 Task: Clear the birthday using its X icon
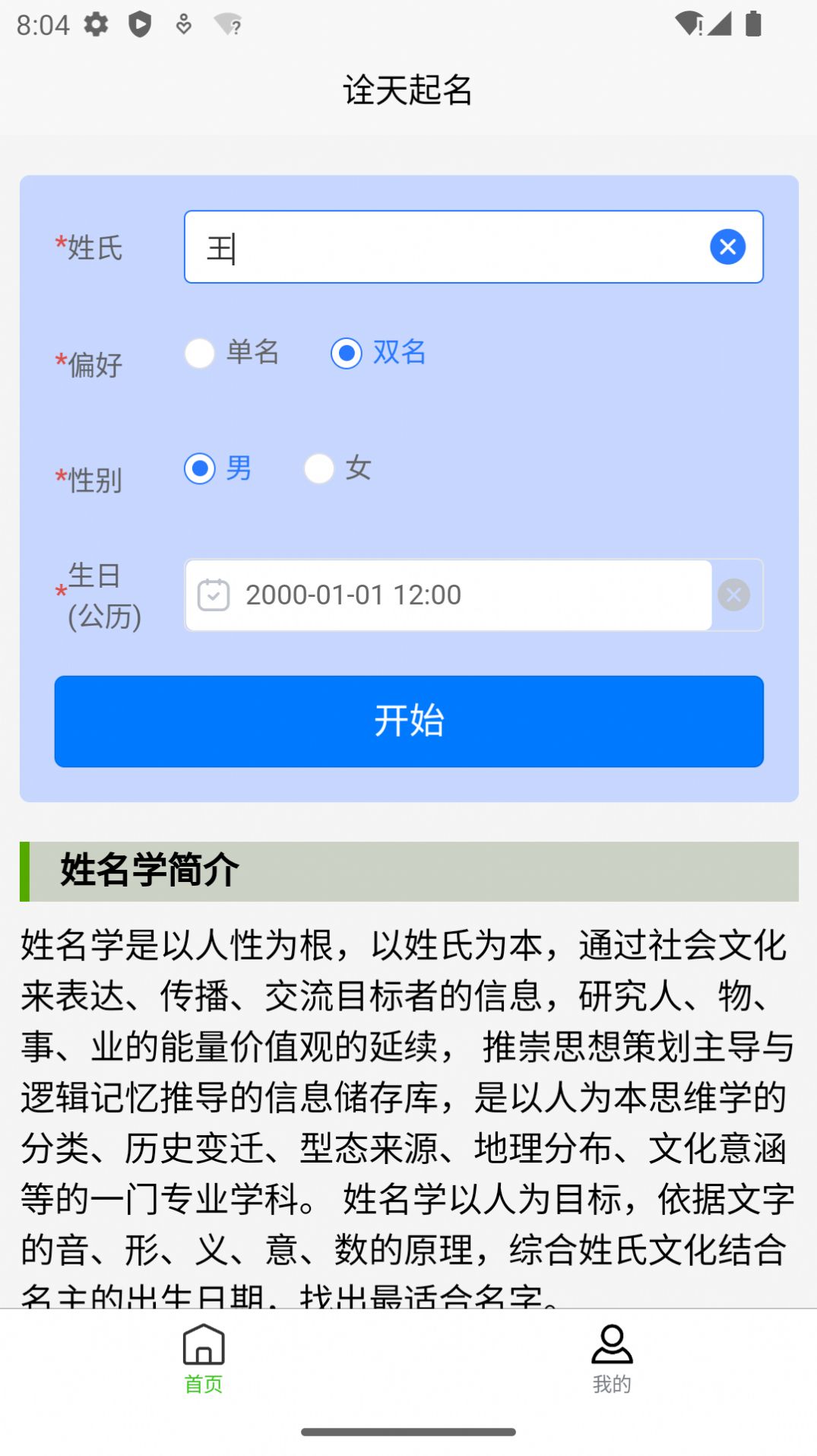pyautogui.click(x=733, y=595)
